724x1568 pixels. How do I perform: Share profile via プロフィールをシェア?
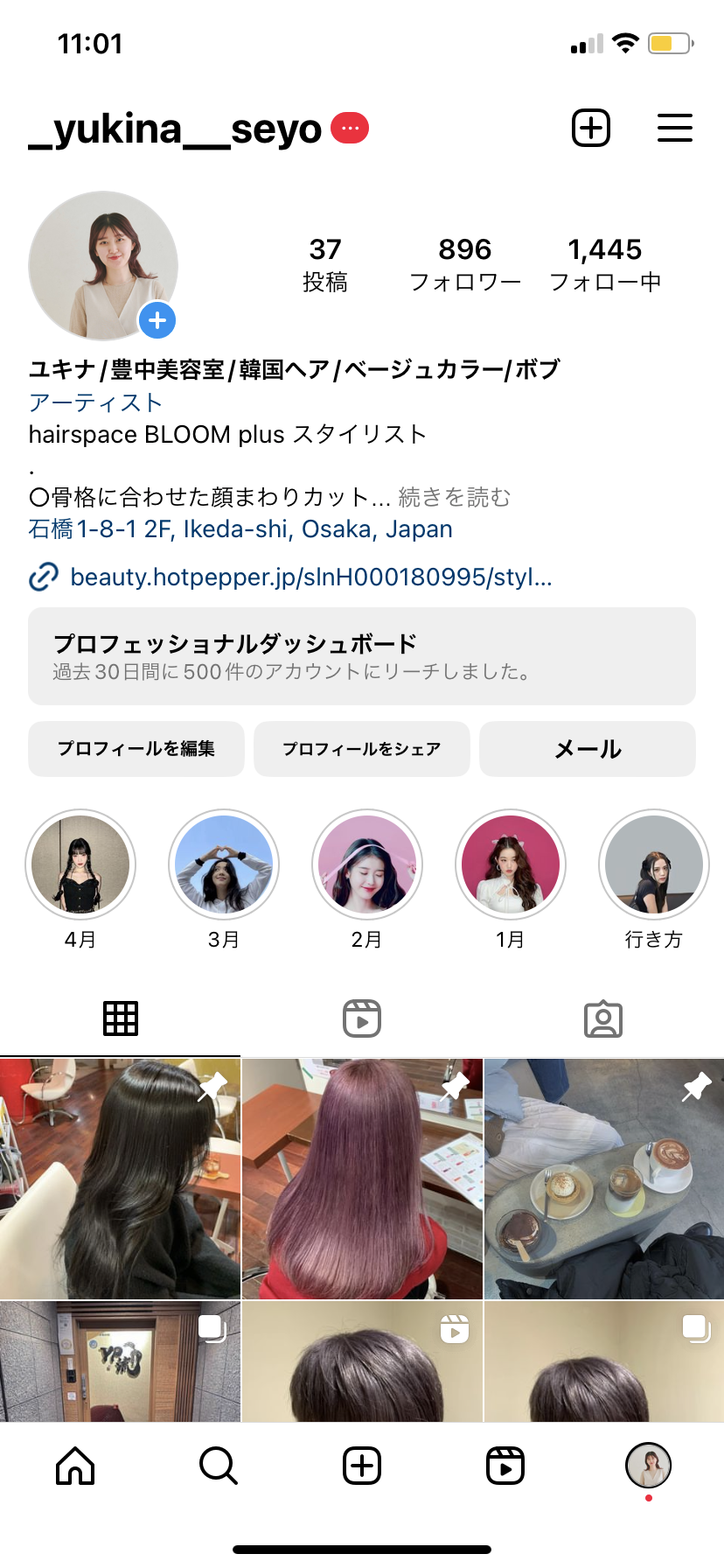pyautogui.click(x=362, y=749)
